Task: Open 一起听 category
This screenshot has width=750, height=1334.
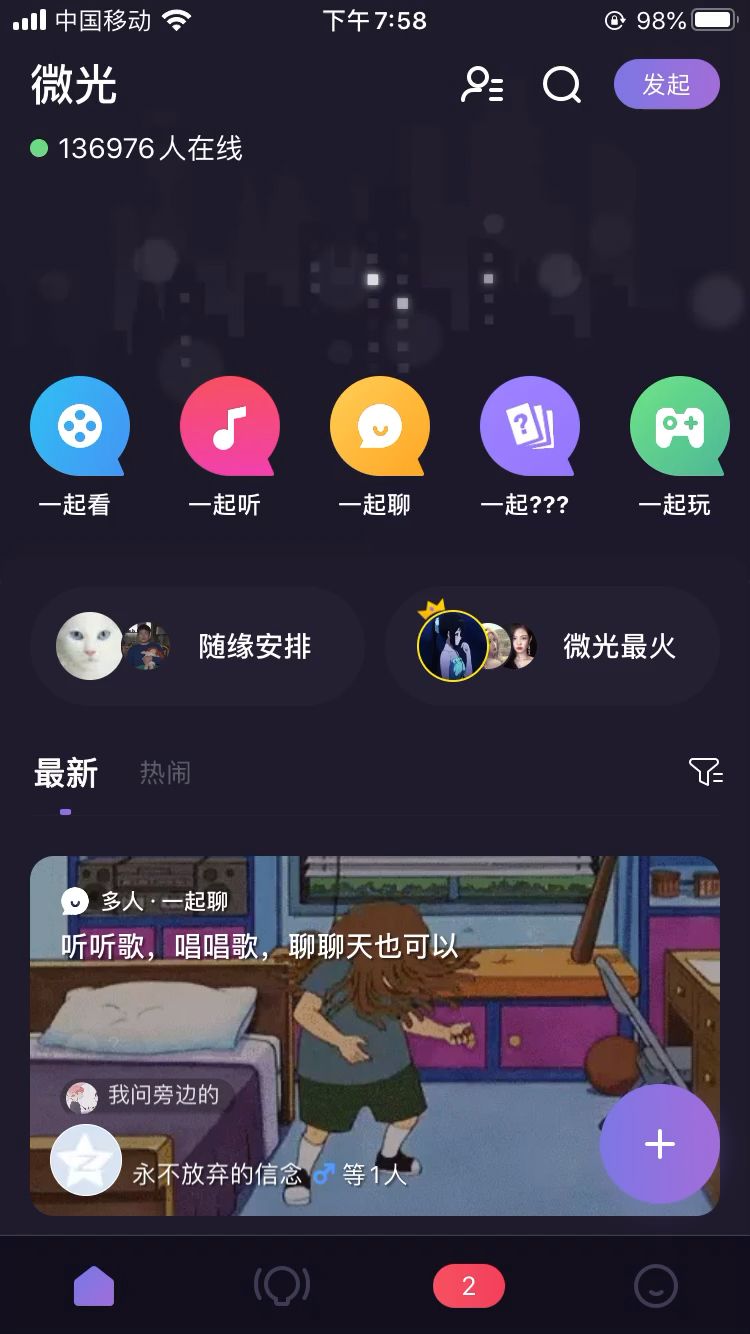Action: coord(229,427)
